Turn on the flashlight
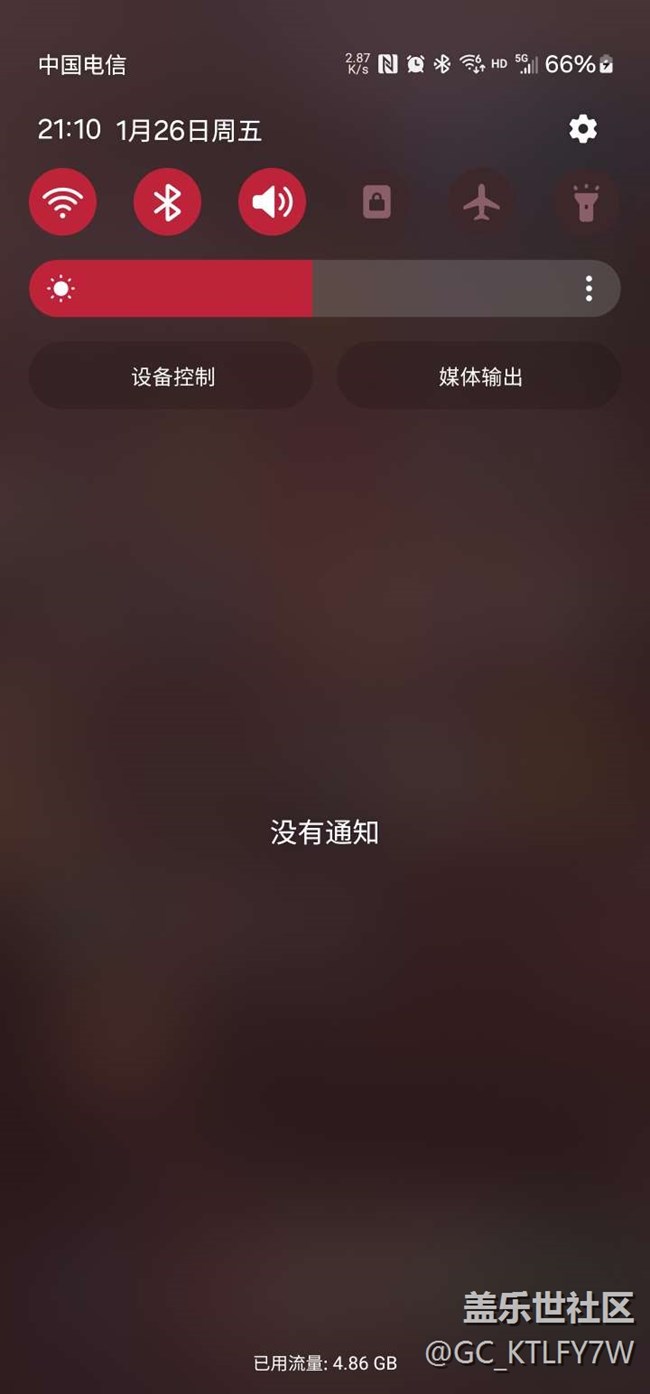 [586, 202]
